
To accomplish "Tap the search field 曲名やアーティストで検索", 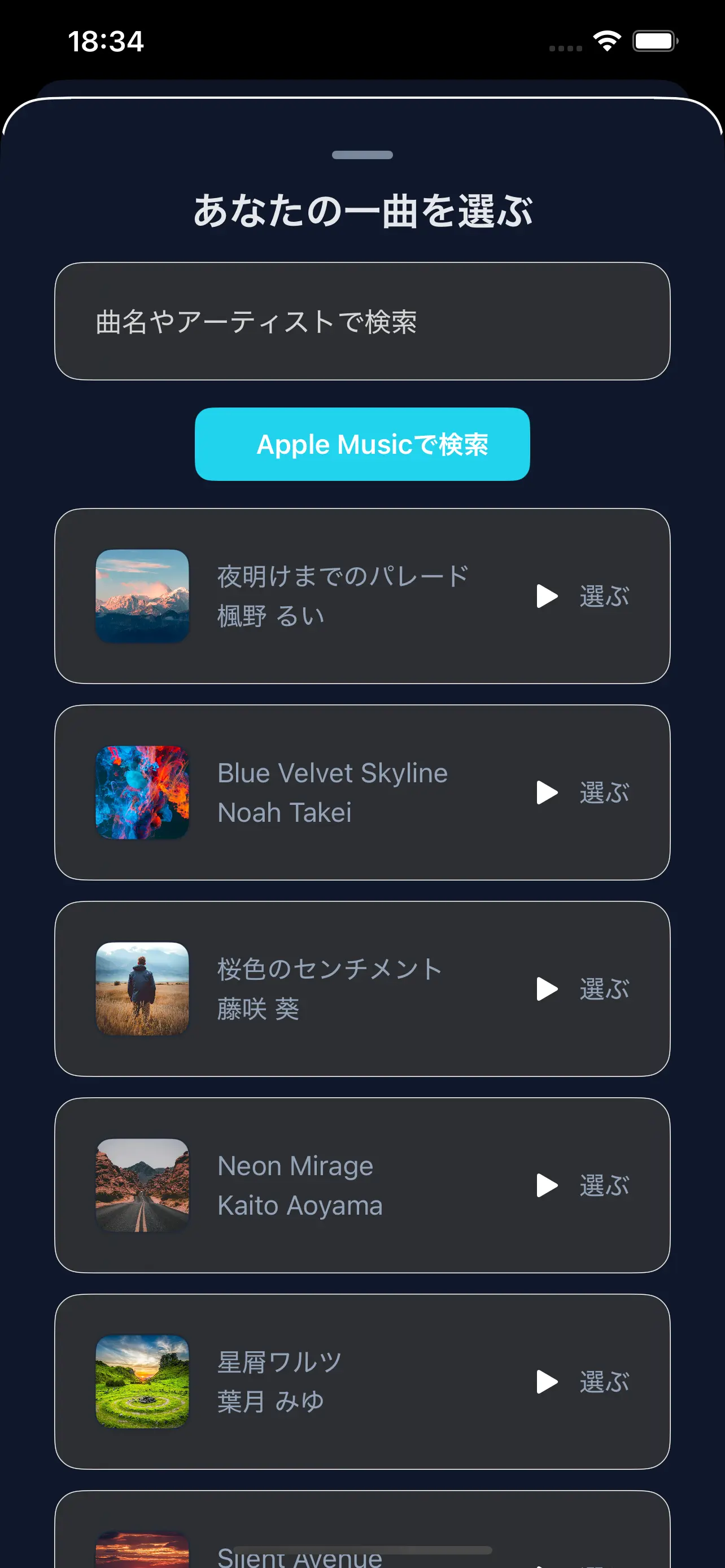I will (x=362, y=321).
